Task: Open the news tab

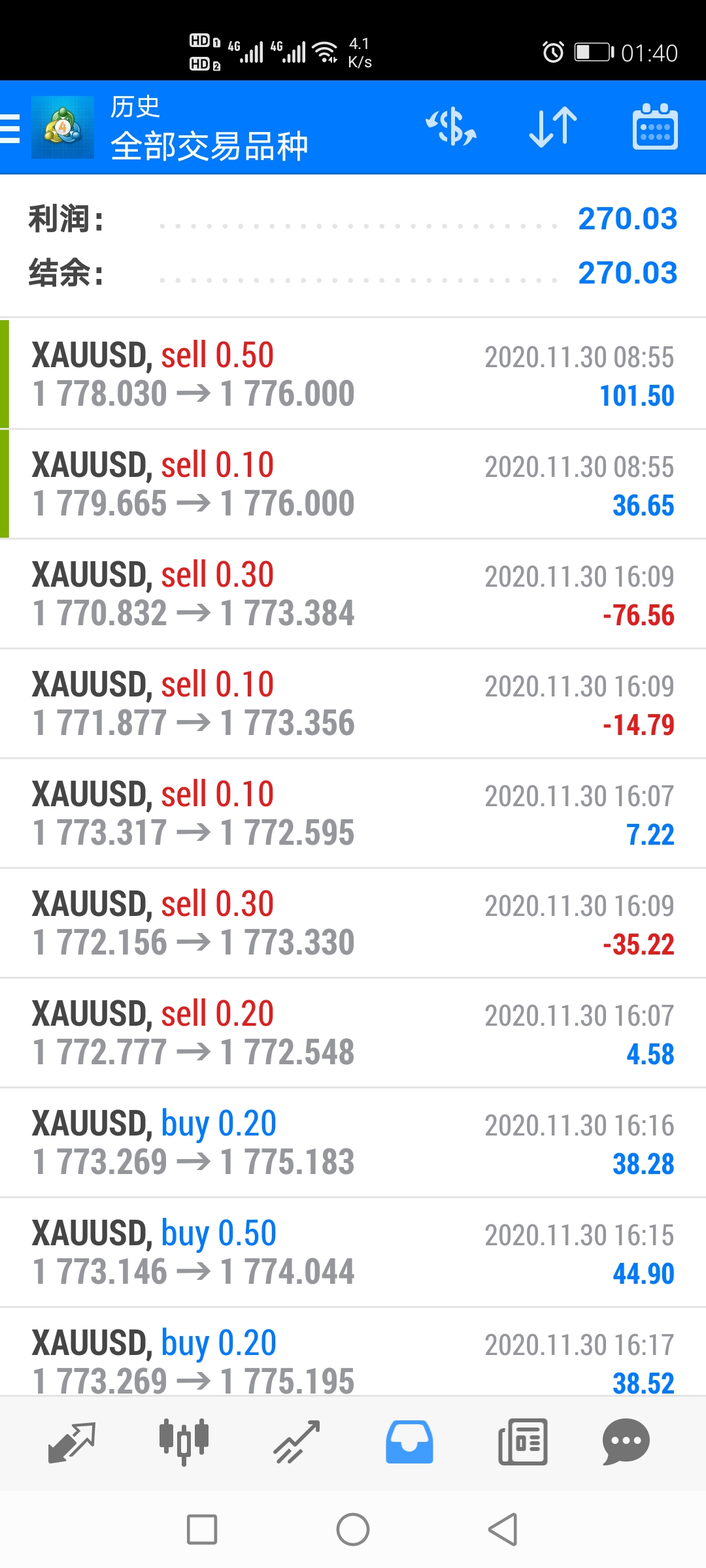Action: pos(522,1442)
